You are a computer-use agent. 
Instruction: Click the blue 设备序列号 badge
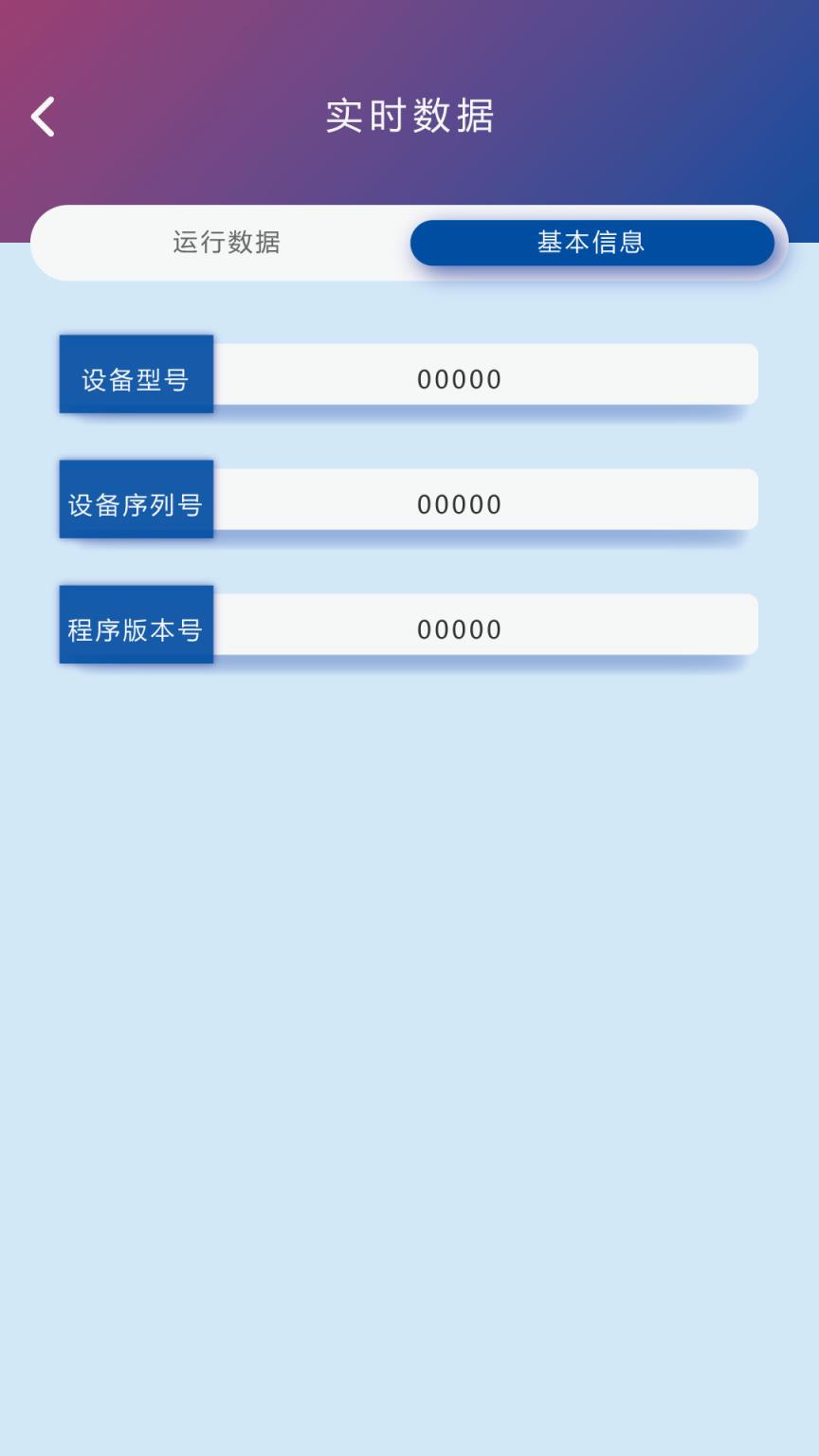click(x=136, y=500)
